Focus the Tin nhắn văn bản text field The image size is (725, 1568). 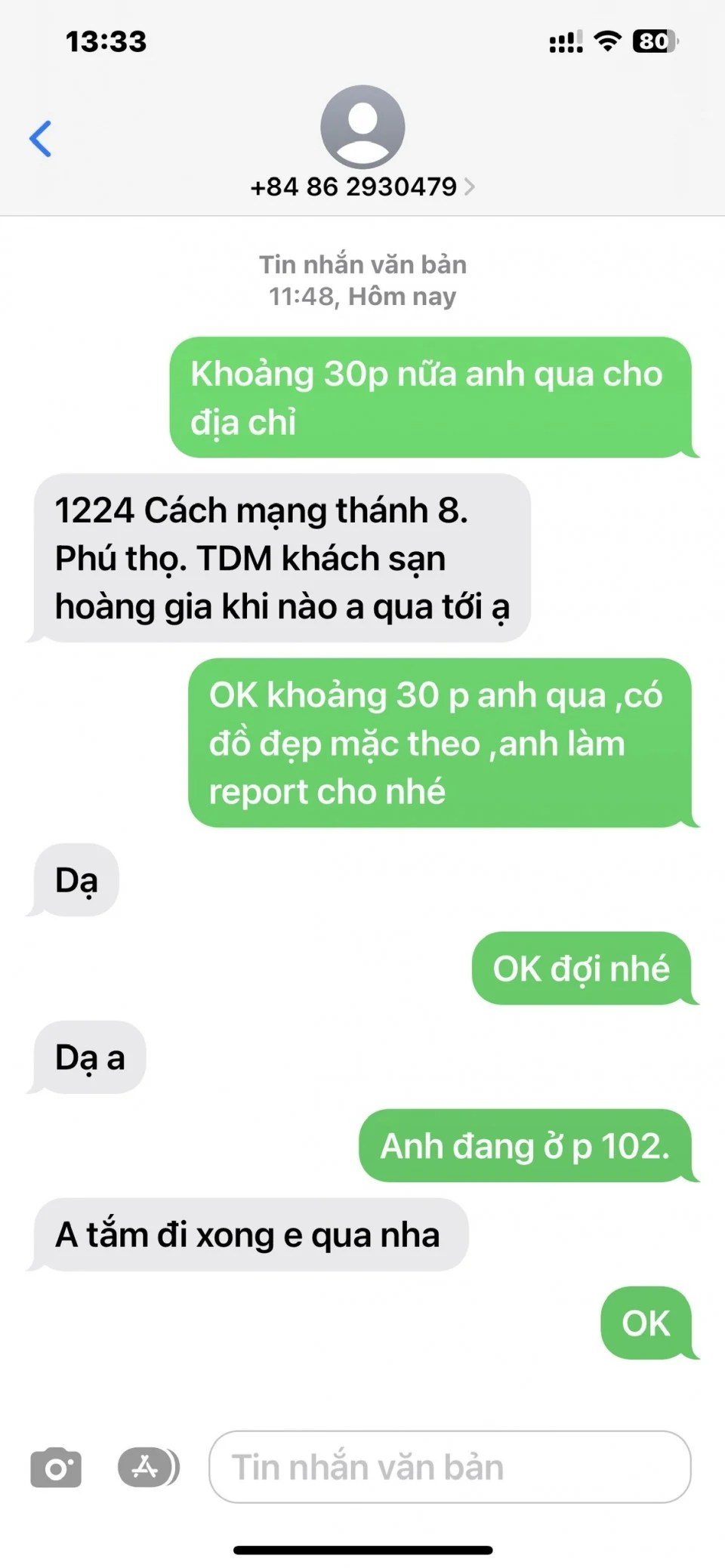point(449,1467)
